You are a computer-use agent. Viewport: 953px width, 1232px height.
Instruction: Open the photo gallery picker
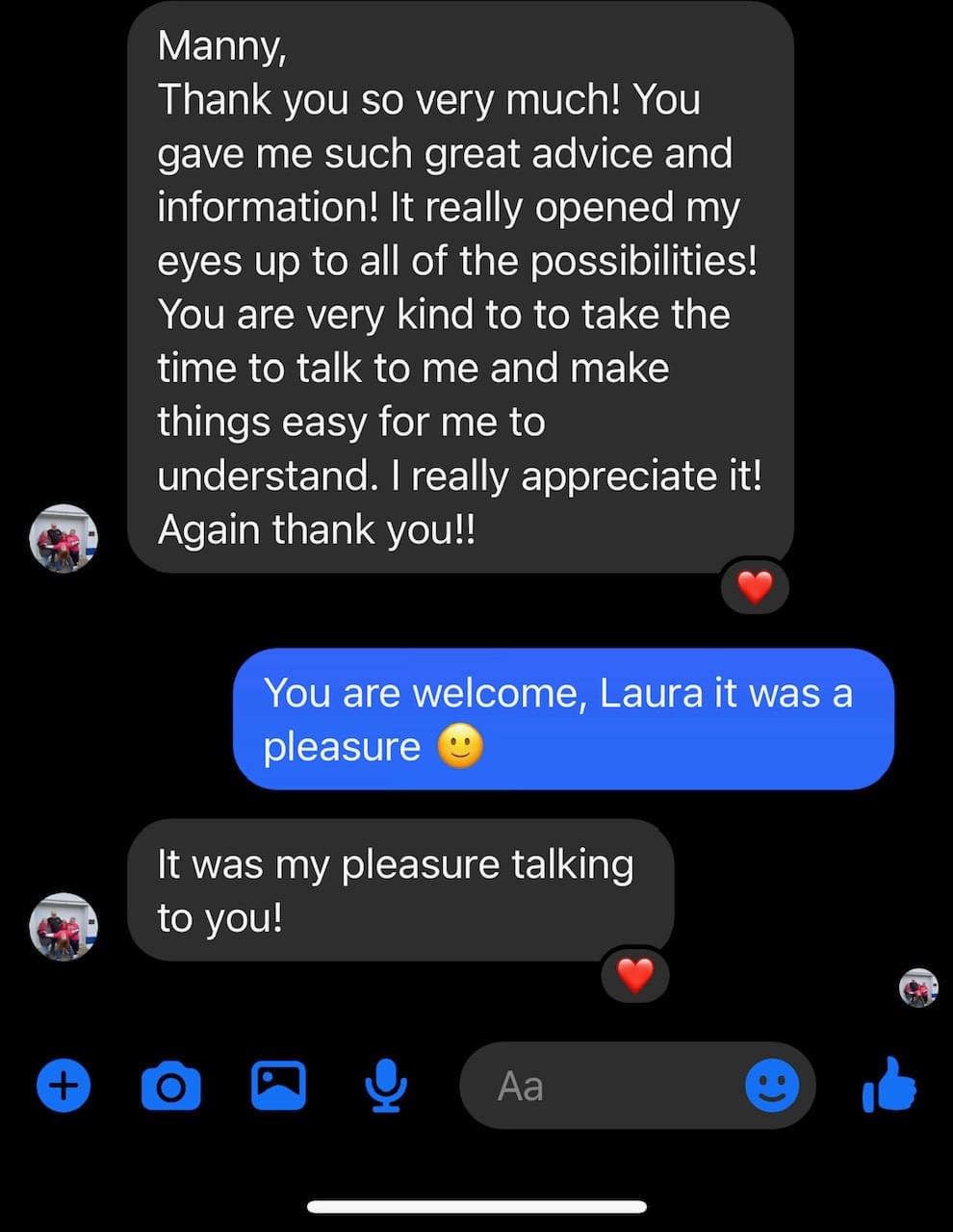[278, 1086]
